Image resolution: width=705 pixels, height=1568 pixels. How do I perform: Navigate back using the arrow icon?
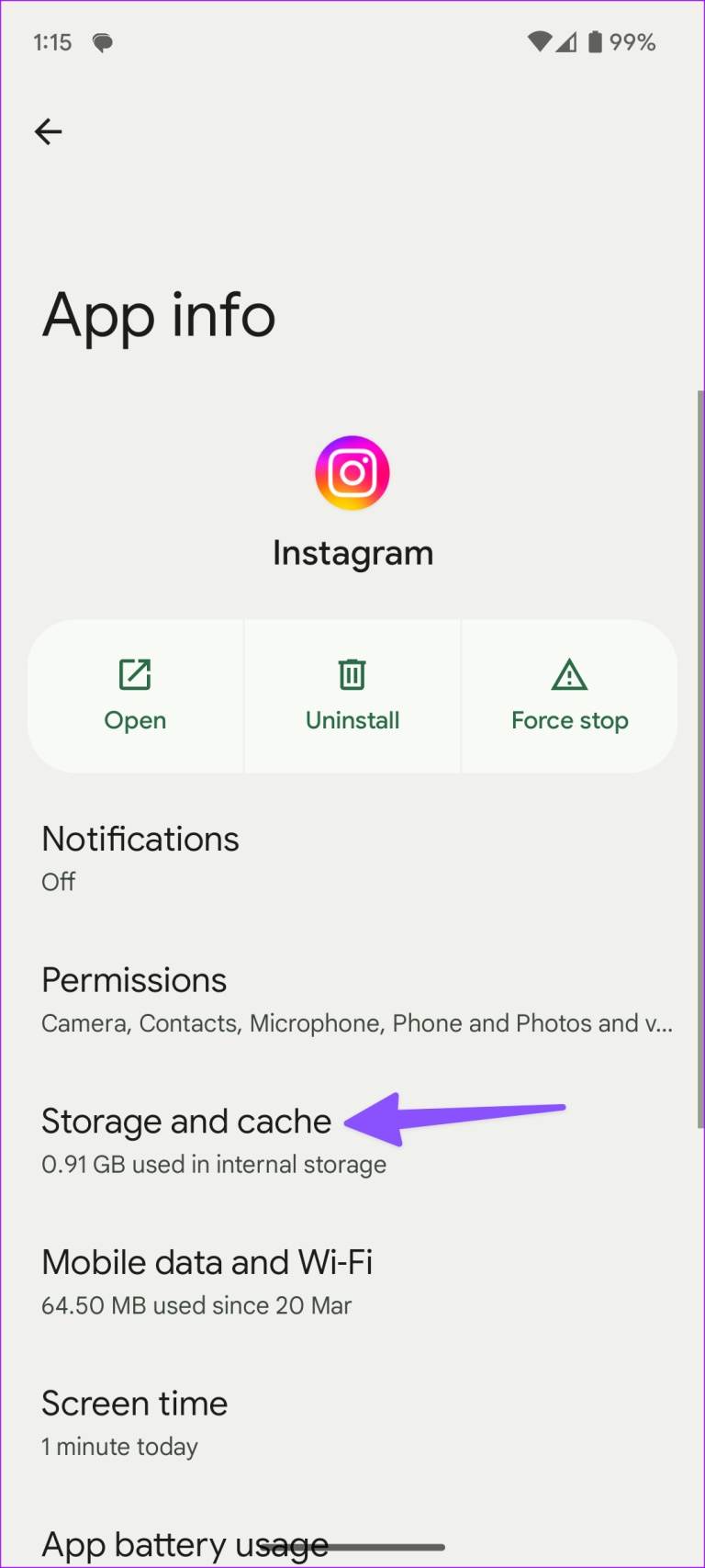pyautogui.click(x=48, y=131)
